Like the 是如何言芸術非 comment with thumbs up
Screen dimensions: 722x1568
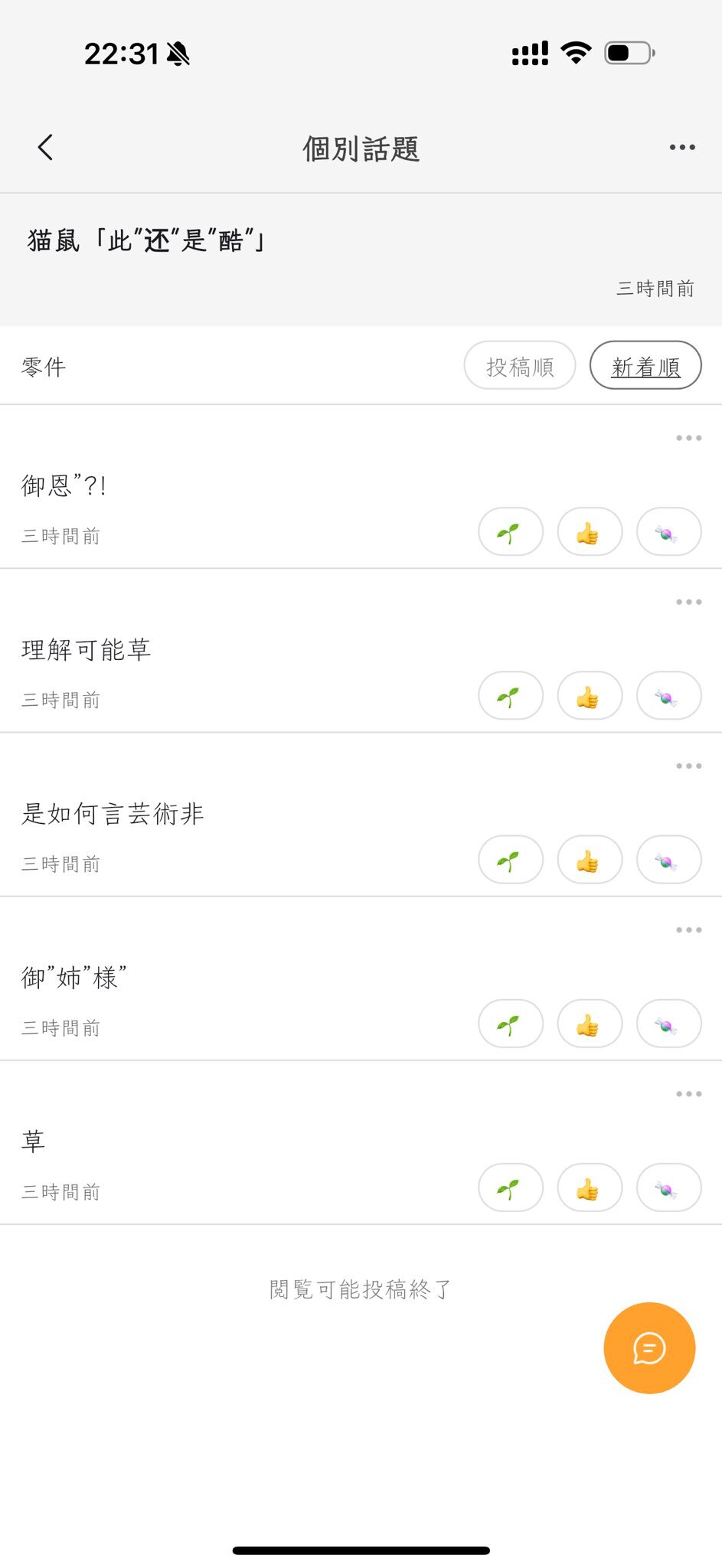point(590,859)
